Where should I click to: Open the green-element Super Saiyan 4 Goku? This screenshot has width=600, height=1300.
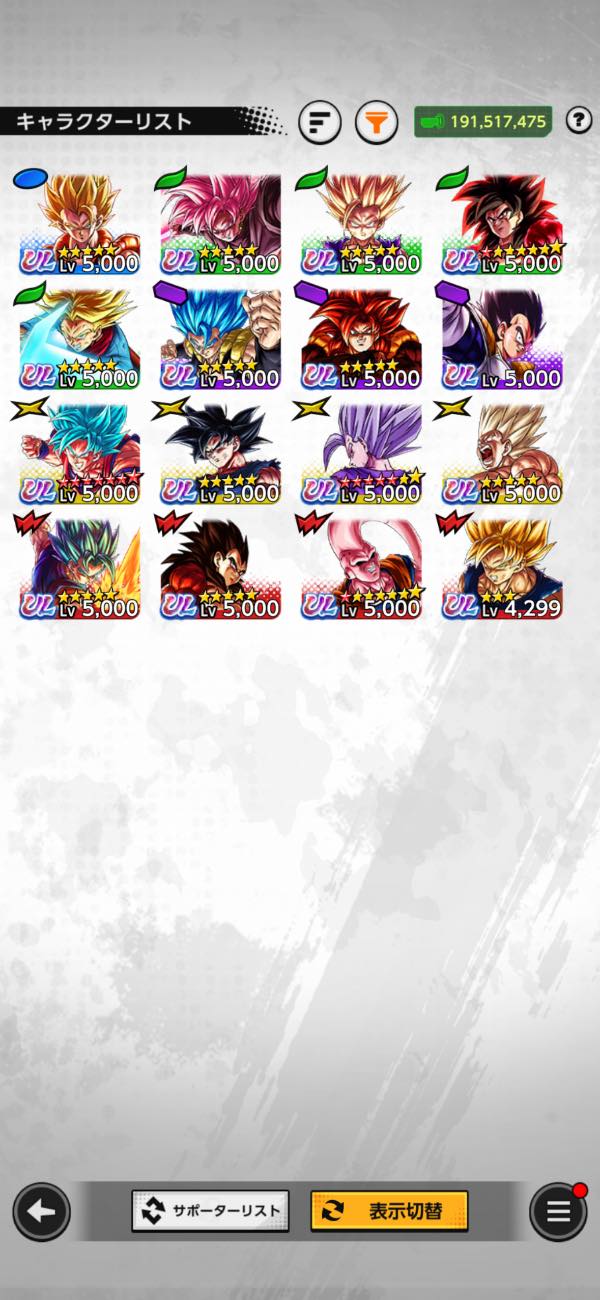[x=503, y=223]
